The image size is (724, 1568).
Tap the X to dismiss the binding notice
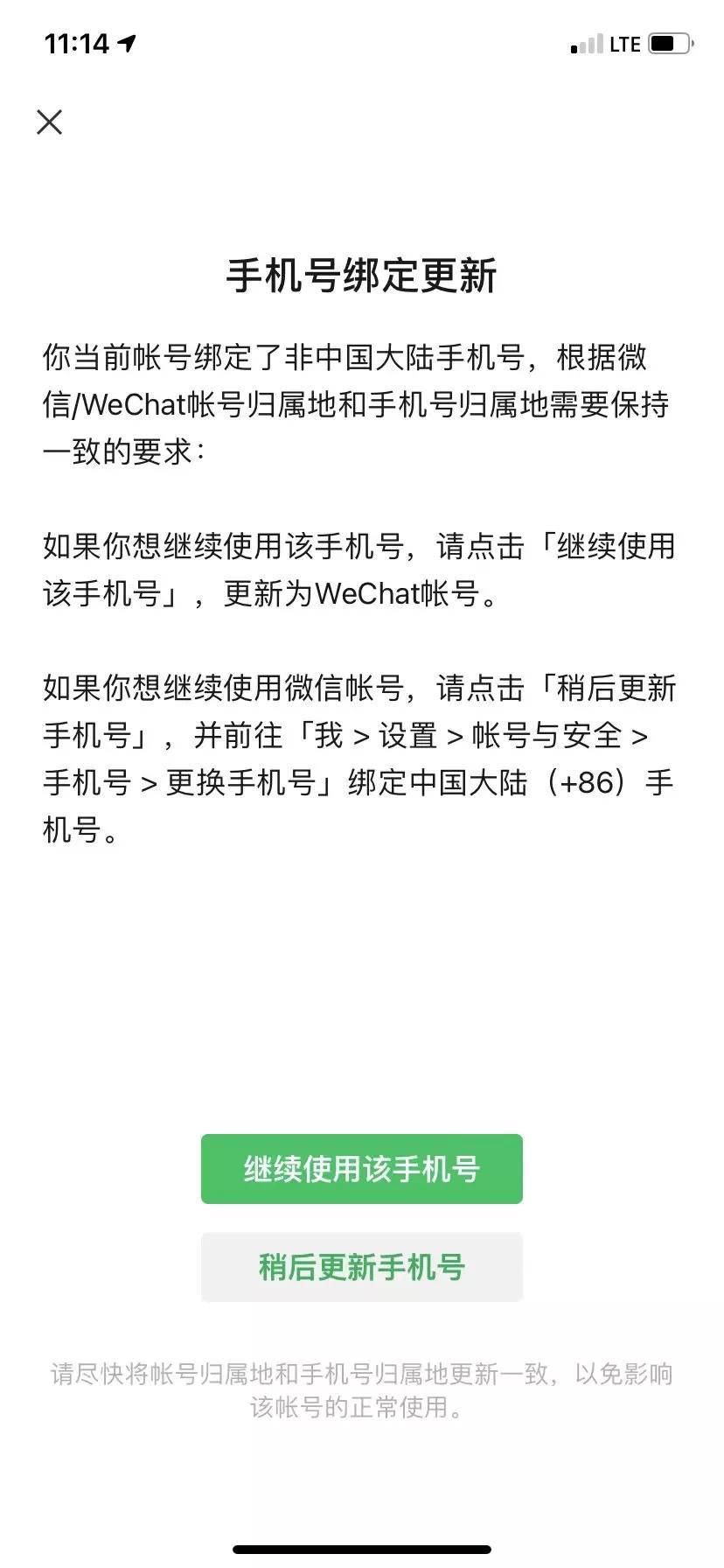point(50,122)
